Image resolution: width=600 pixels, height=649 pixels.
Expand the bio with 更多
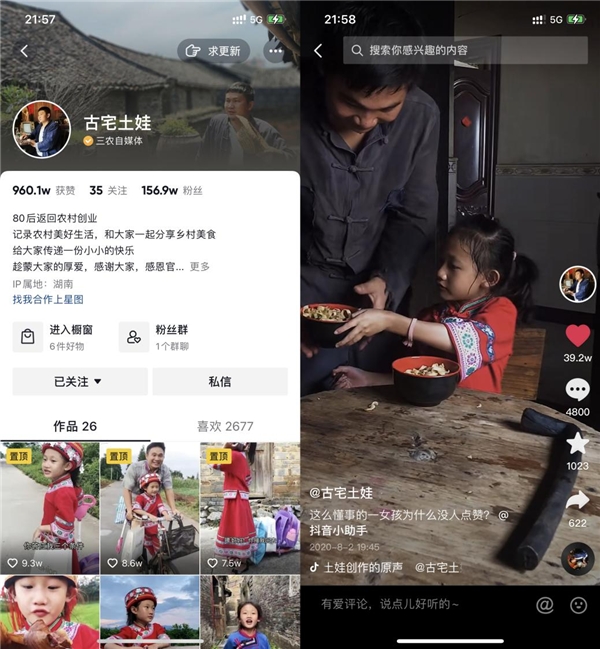click(x=200, y=267)
